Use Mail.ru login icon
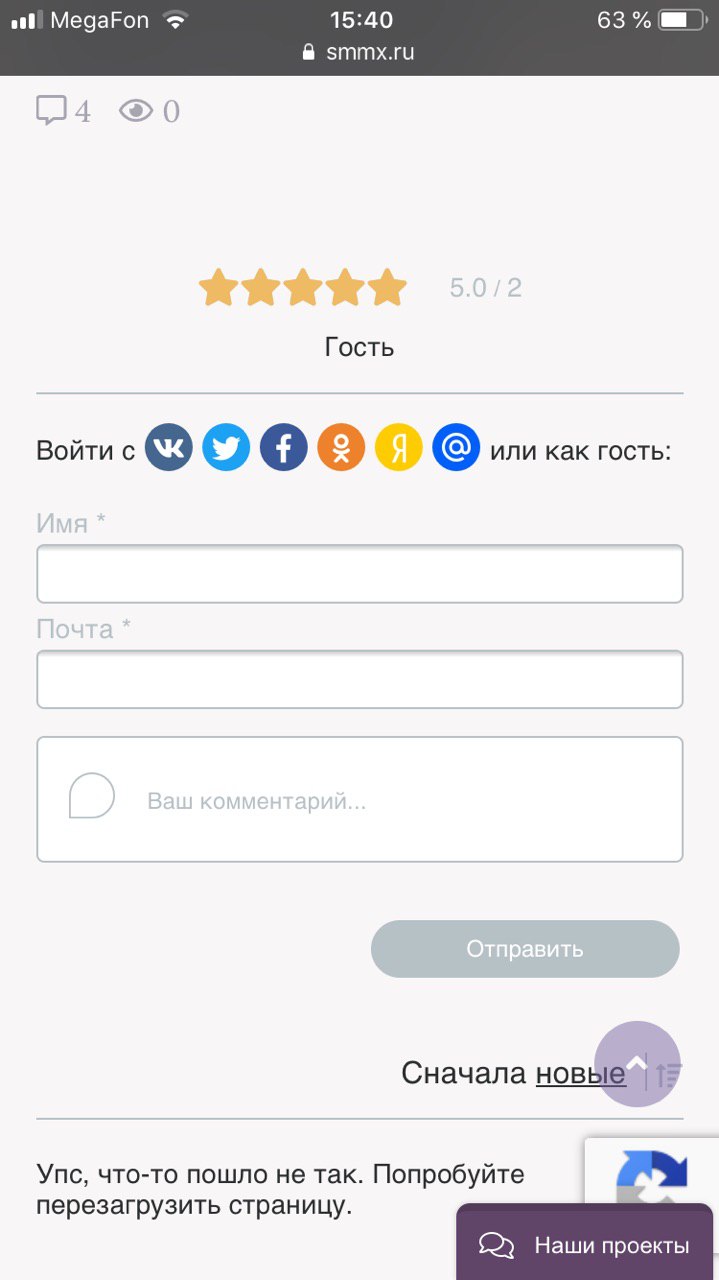 coord(456,448)
